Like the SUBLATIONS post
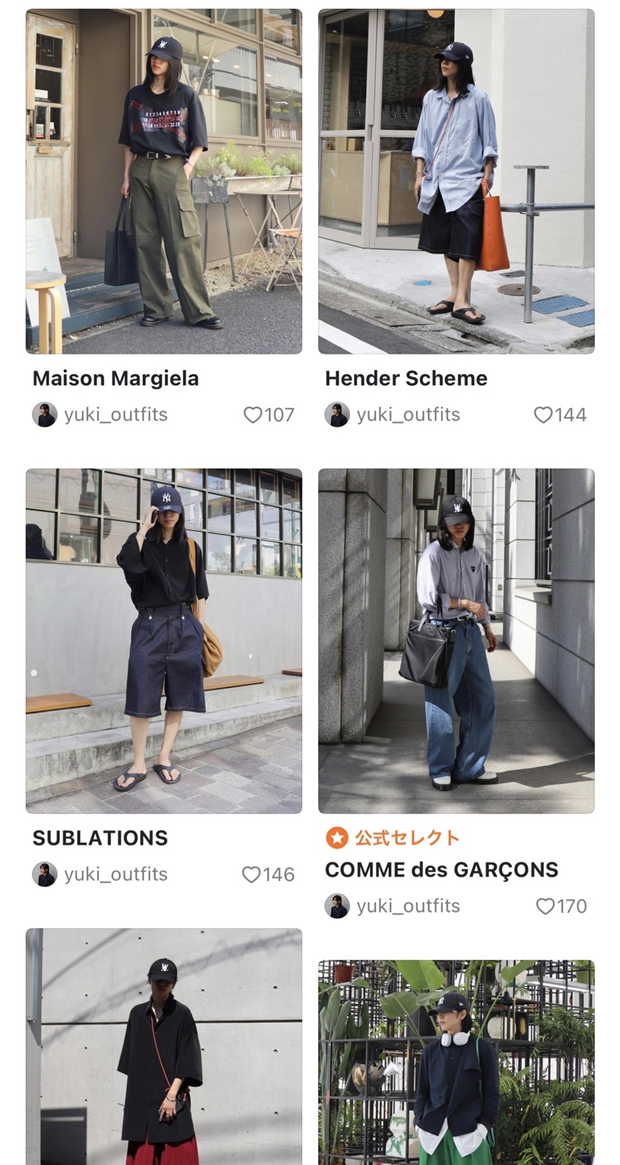Image resolution: width=620 pixels, height=1165 pixels. [252, 874]
